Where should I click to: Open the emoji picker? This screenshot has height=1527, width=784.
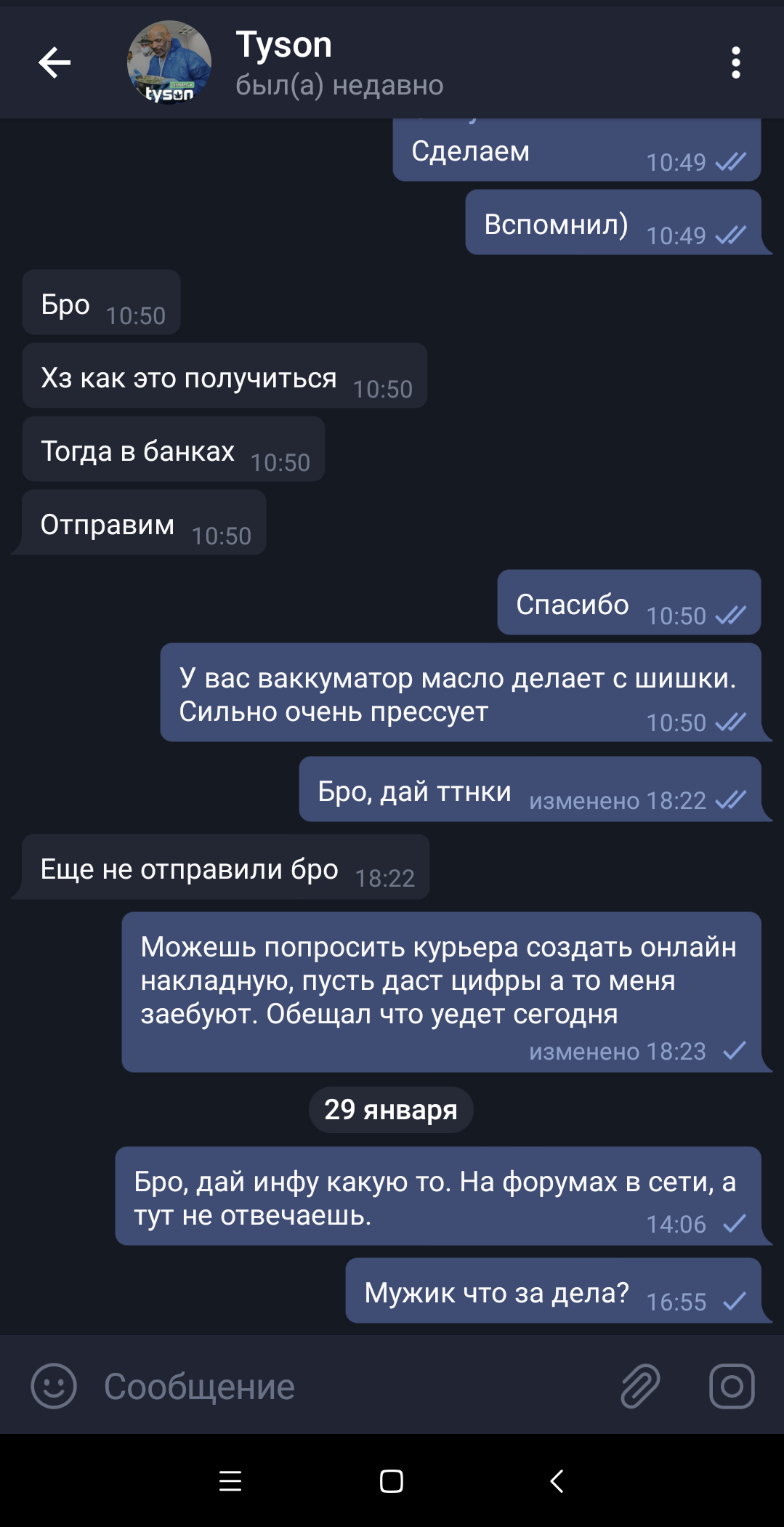(54, 1386)
